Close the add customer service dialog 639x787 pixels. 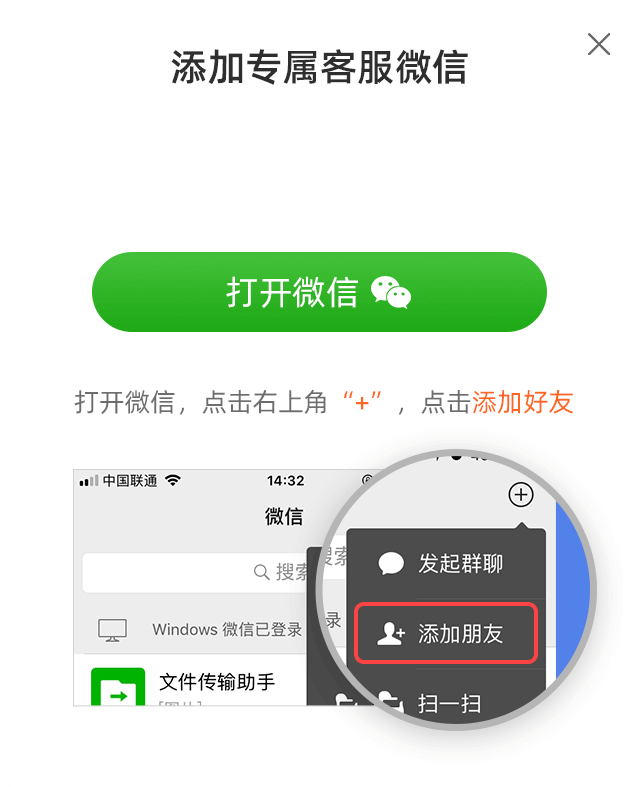point(598,44)
